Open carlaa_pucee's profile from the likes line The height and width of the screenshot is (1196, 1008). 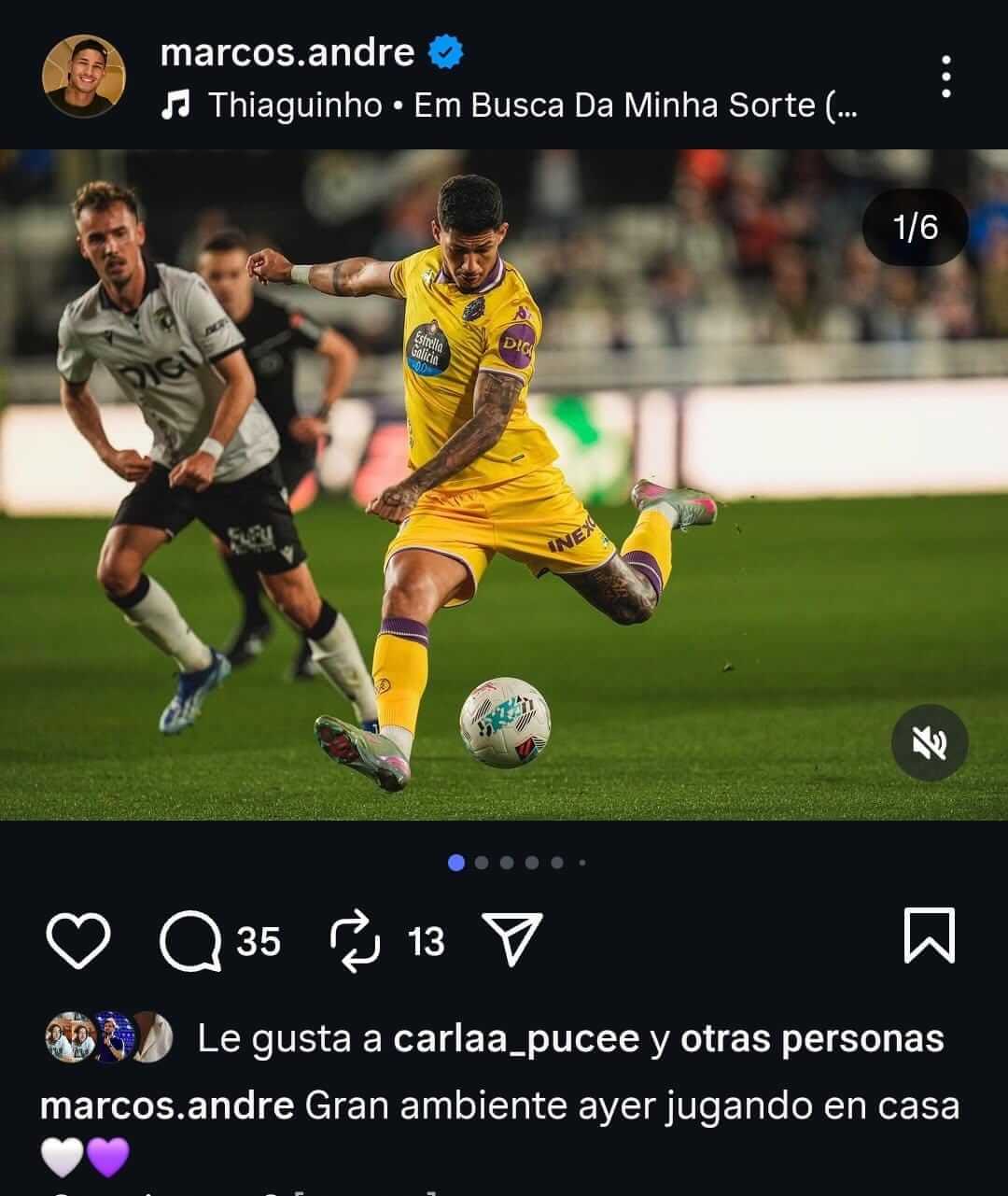516,1038
